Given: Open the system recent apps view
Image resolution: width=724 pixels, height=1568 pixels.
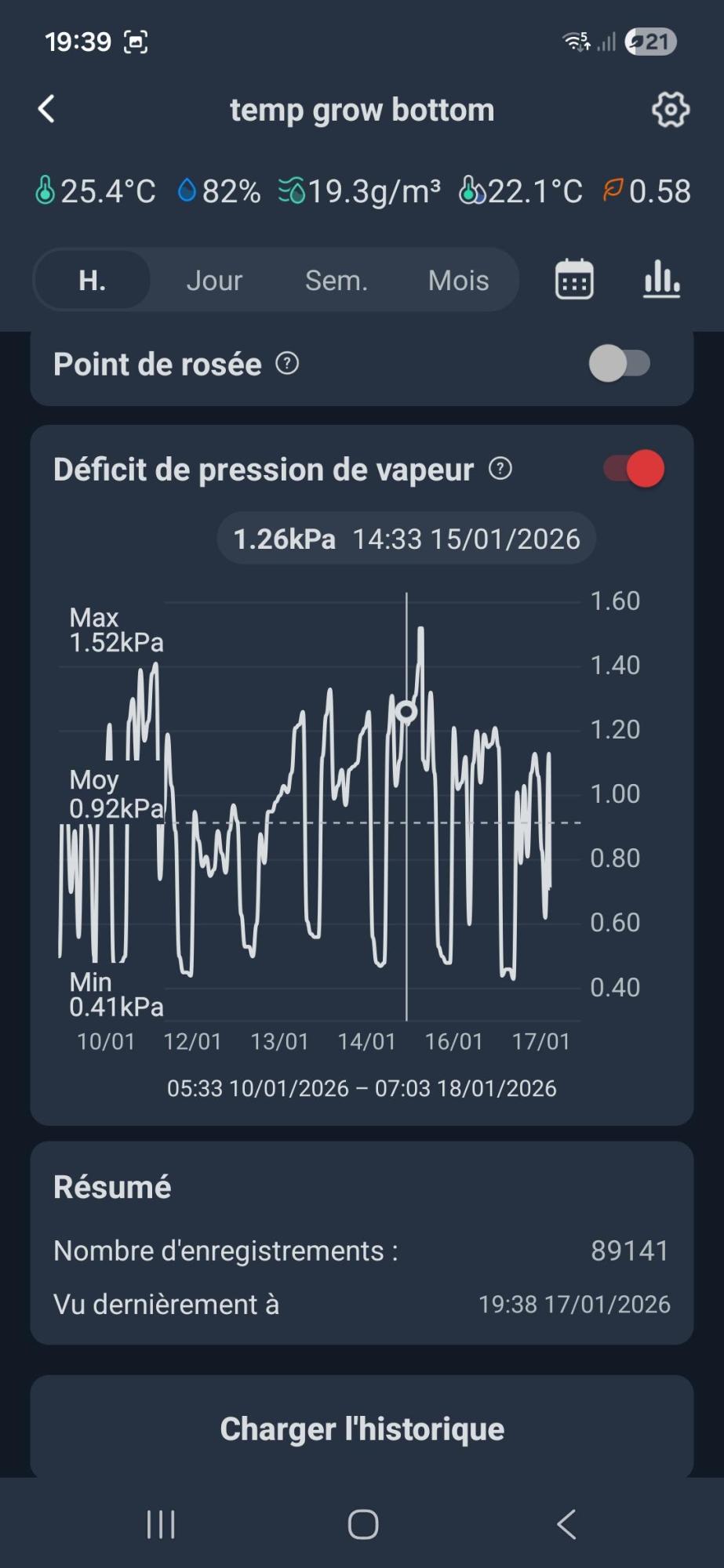Looking at the screenshot, I should pyautogui.click(x=161, y=1525).
